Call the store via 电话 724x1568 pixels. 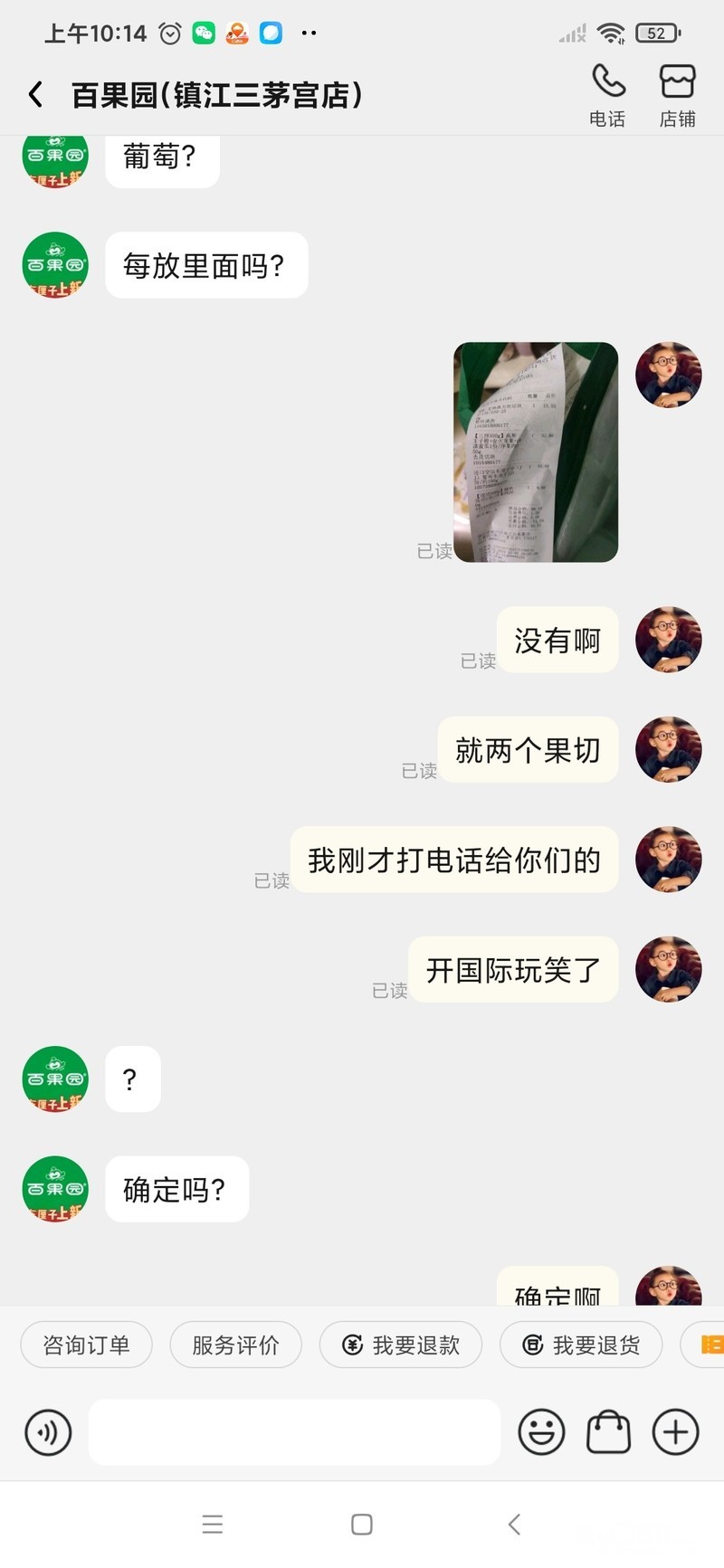[x=607, y=94]
